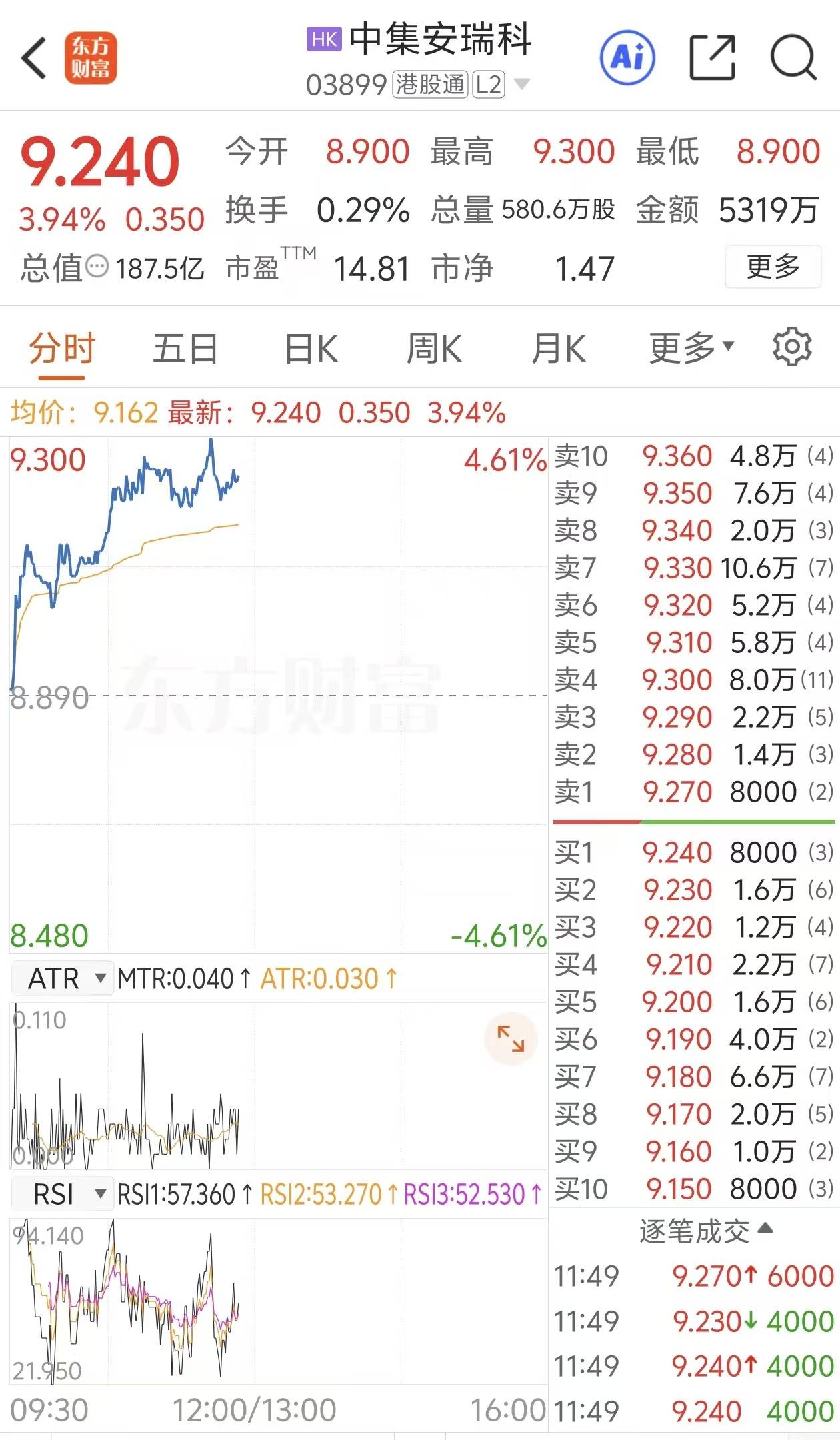
Task: Share this stock page
Action: pos(711,58)
